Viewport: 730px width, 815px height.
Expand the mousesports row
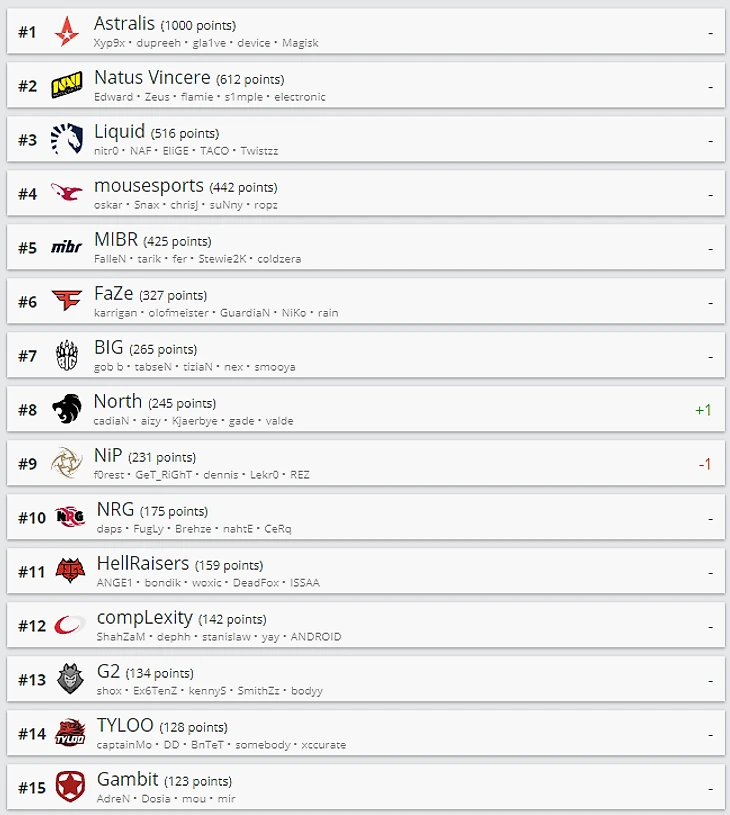(x=365, y=193)
